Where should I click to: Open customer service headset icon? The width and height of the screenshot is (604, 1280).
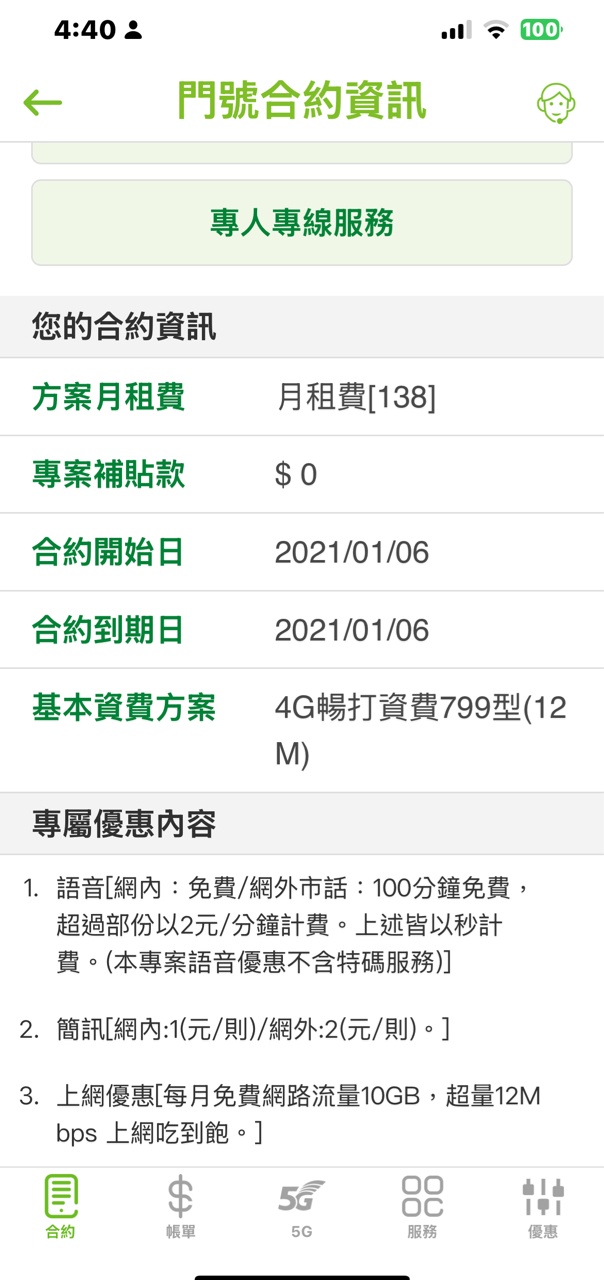[556, 102]
